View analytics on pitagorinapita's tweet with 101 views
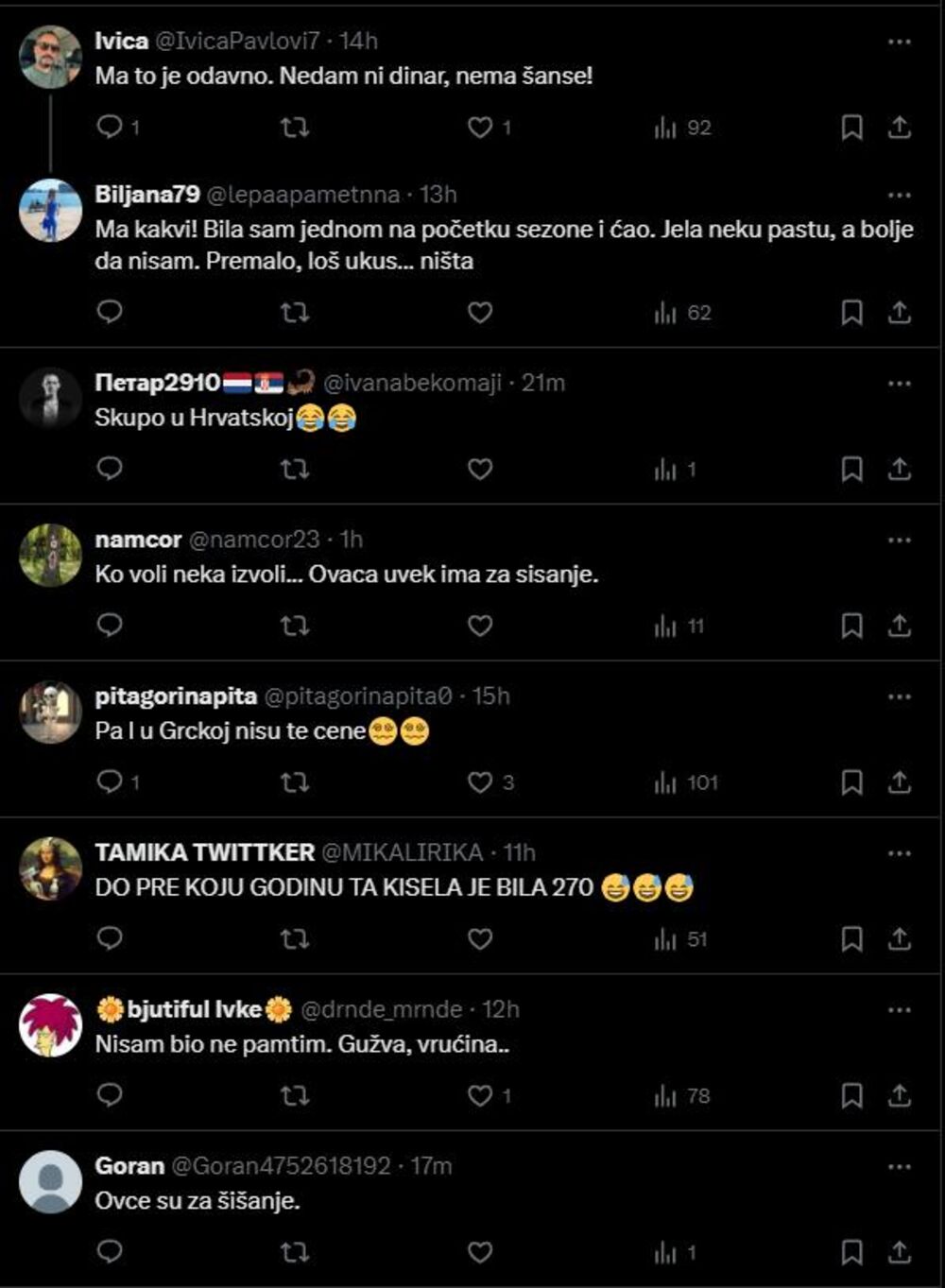 point(685,782)
